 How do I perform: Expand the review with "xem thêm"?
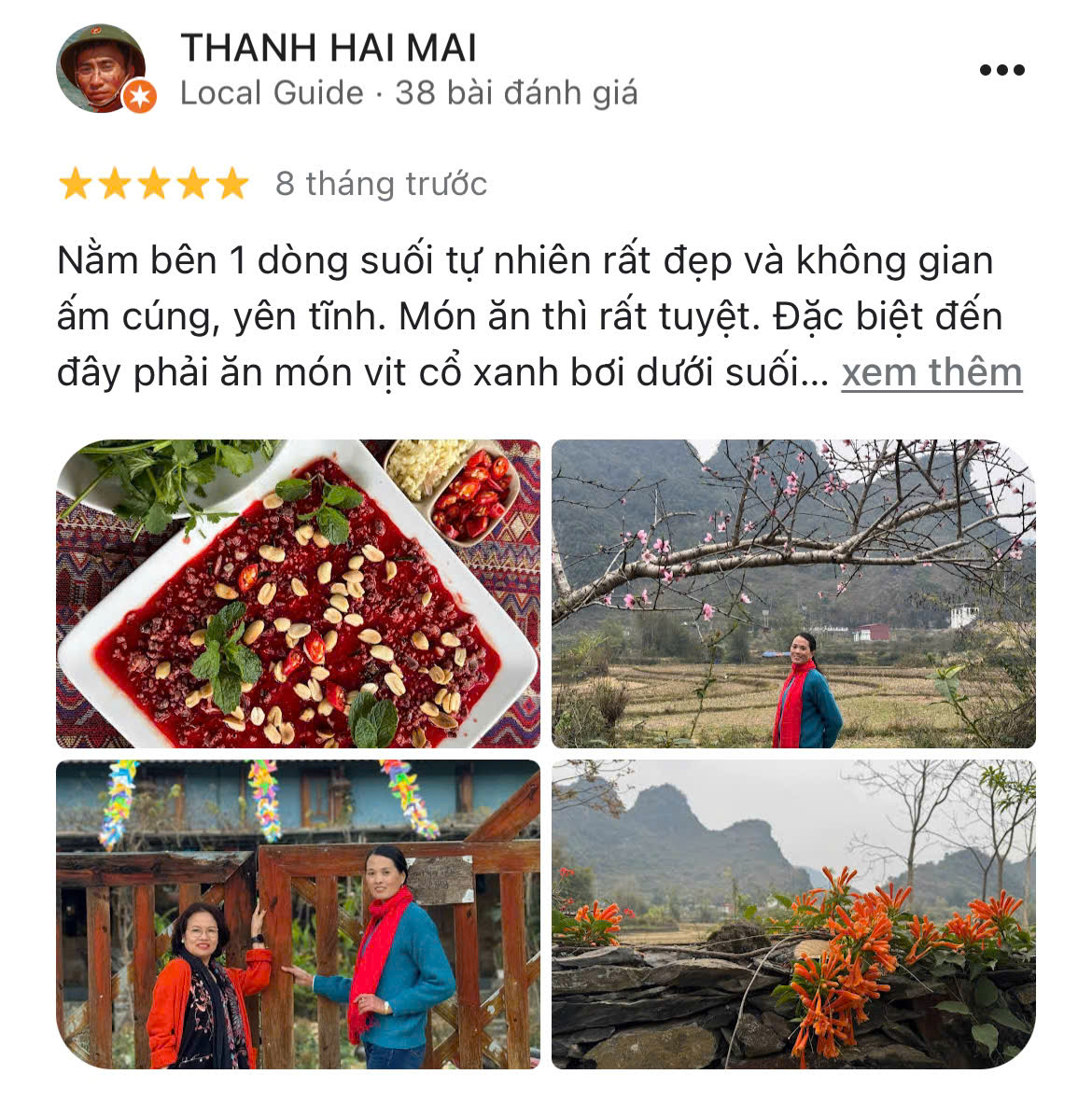click(931, 373)
